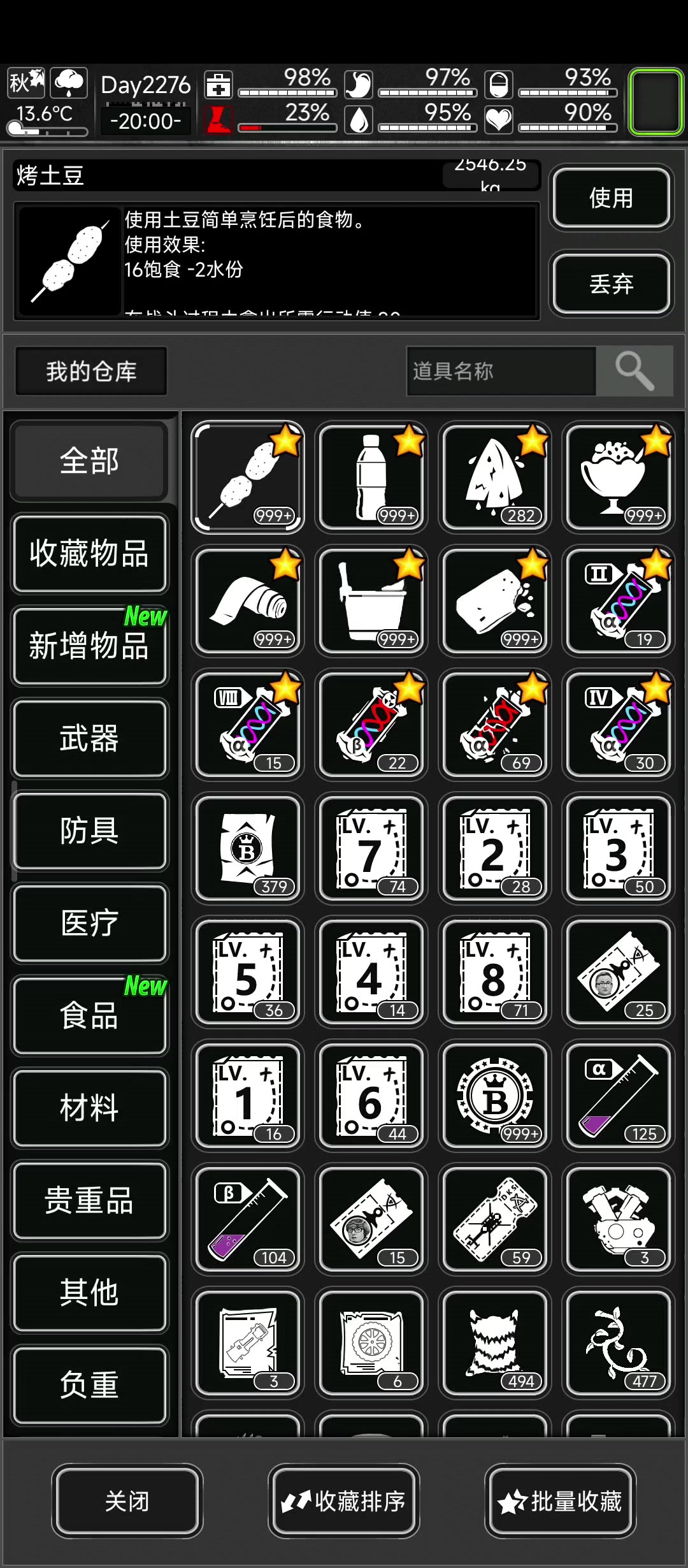Tap 批量收藏 batch favorite
Image resolution: width=688 pixels, height=1568 pixels.
(560, 1501)
